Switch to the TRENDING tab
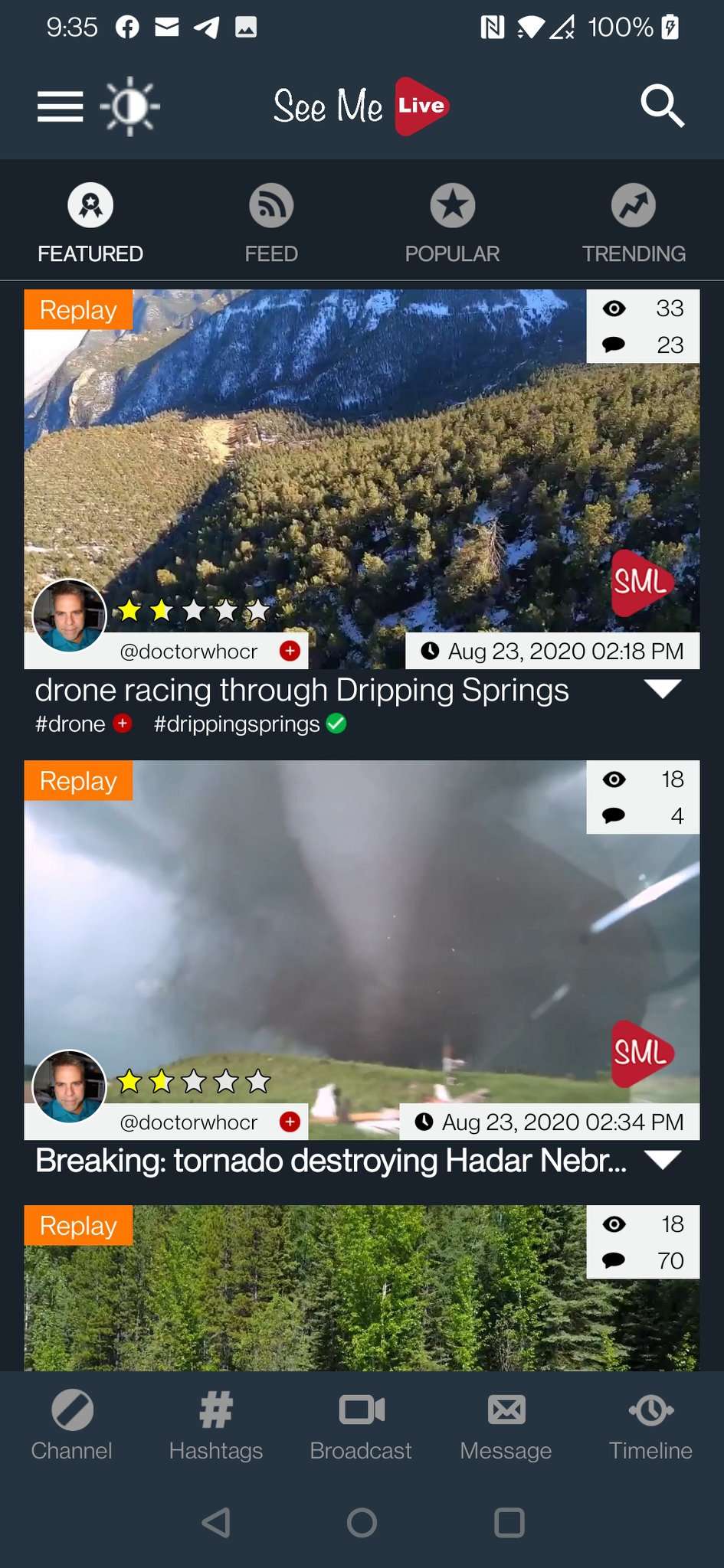The image size is (724, 1568). pos(634,223)
